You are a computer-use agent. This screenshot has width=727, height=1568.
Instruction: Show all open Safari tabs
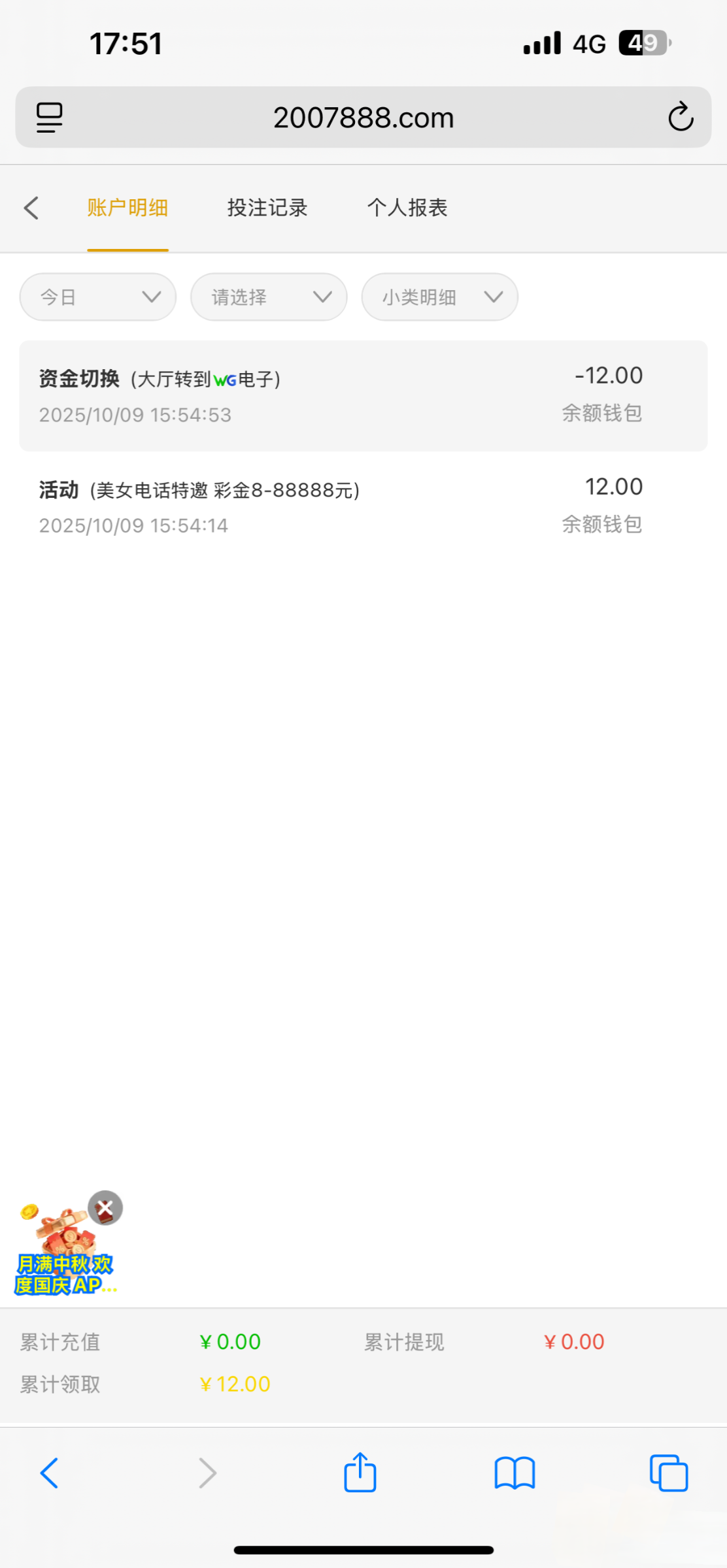coord(668,1473)
